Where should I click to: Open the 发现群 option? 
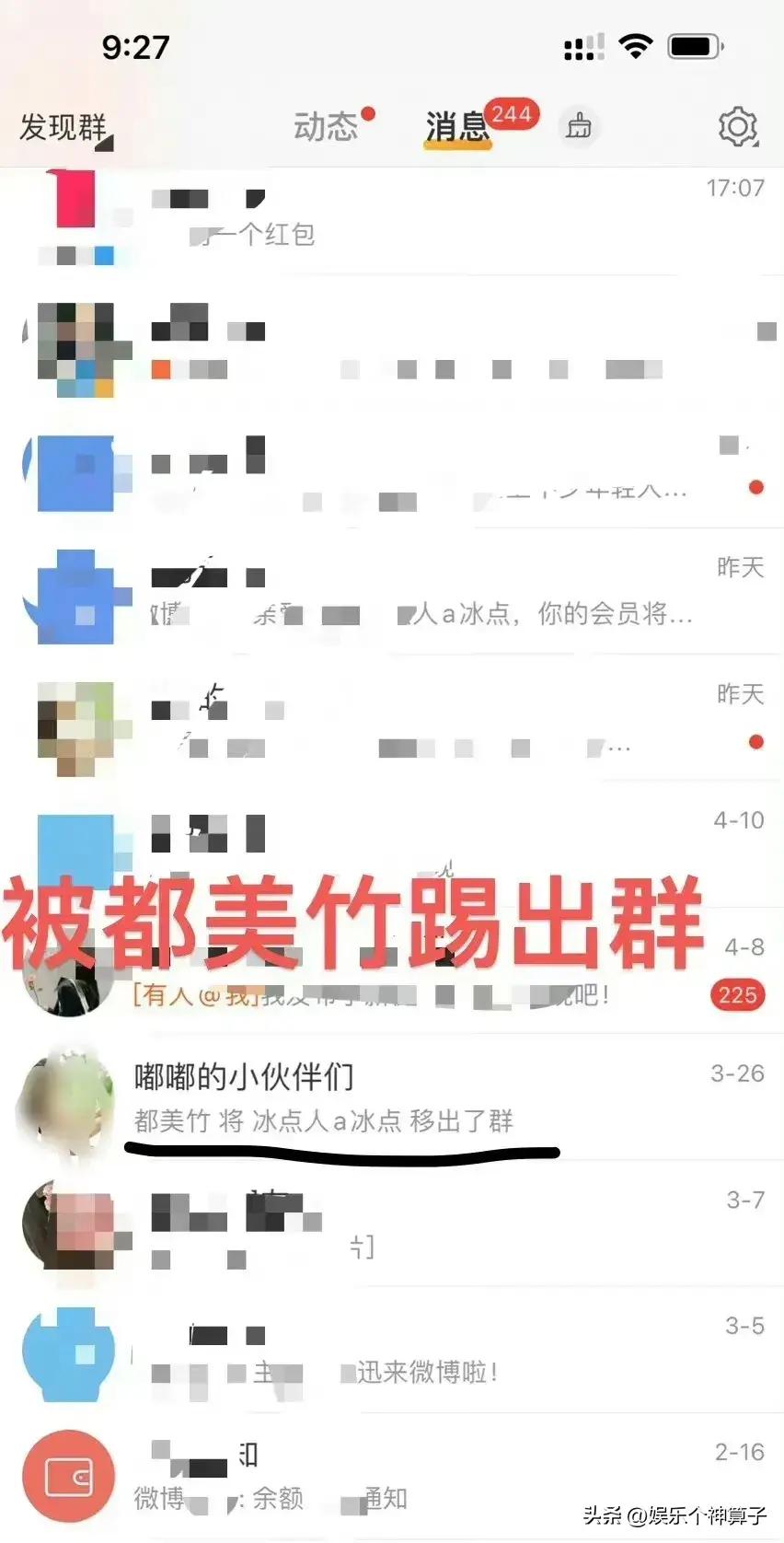pyautogui.click(x=64, y=127)
